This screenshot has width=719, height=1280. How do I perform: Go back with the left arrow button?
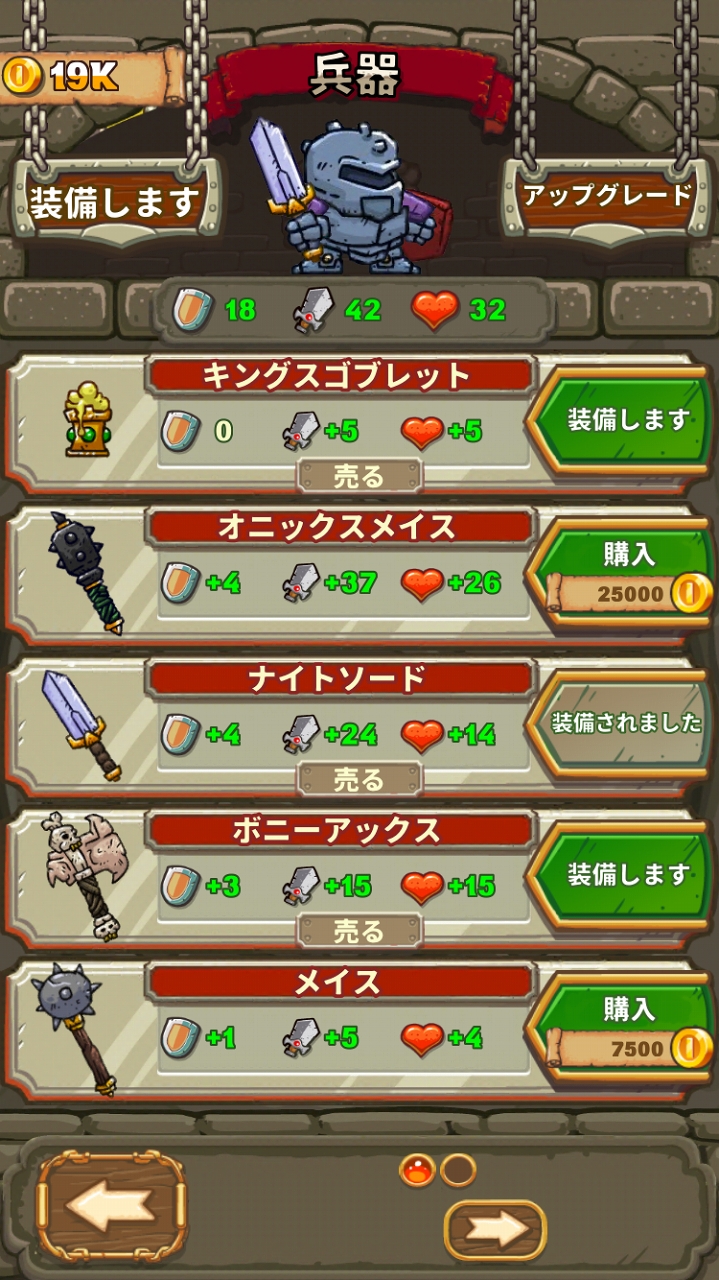coord(111,1206)
